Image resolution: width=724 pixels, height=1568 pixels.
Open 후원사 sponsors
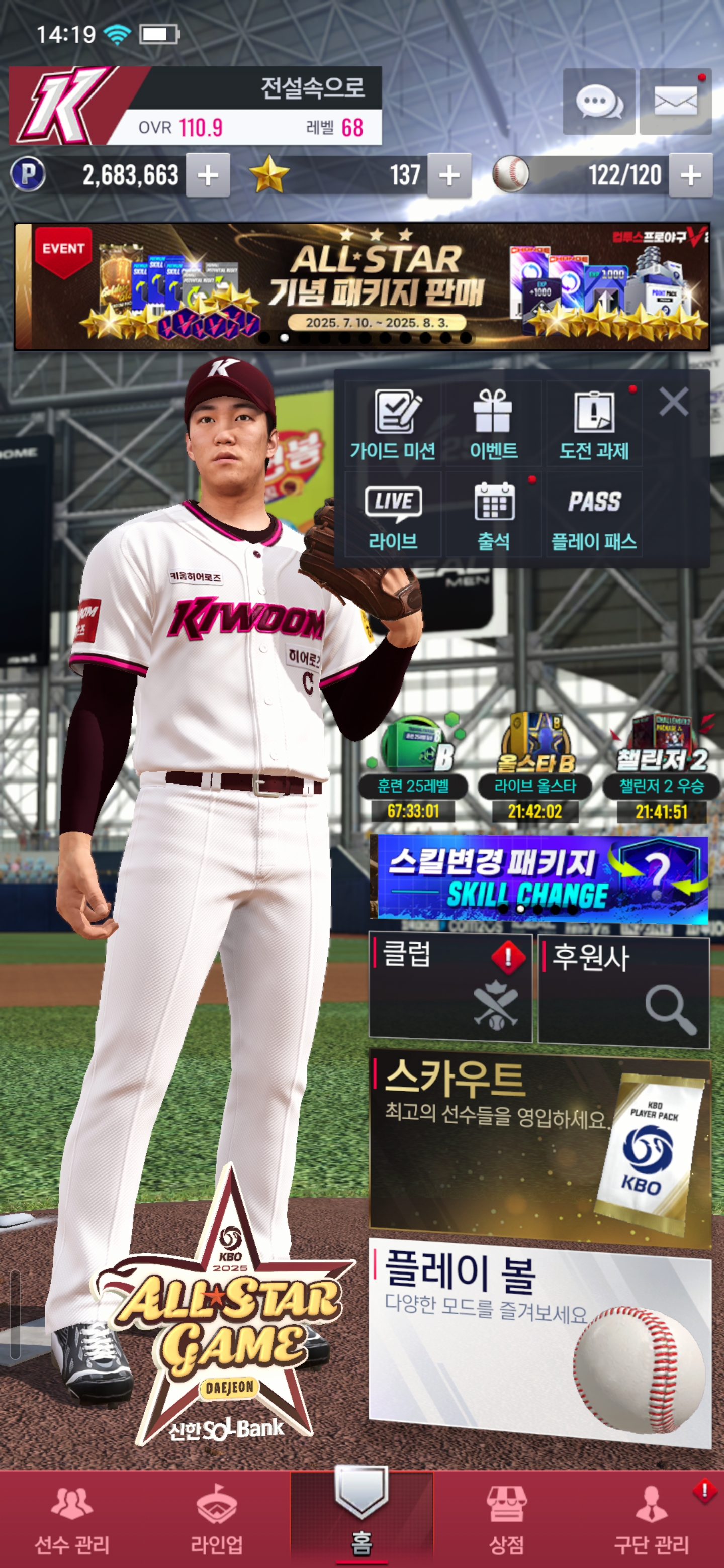623,992
